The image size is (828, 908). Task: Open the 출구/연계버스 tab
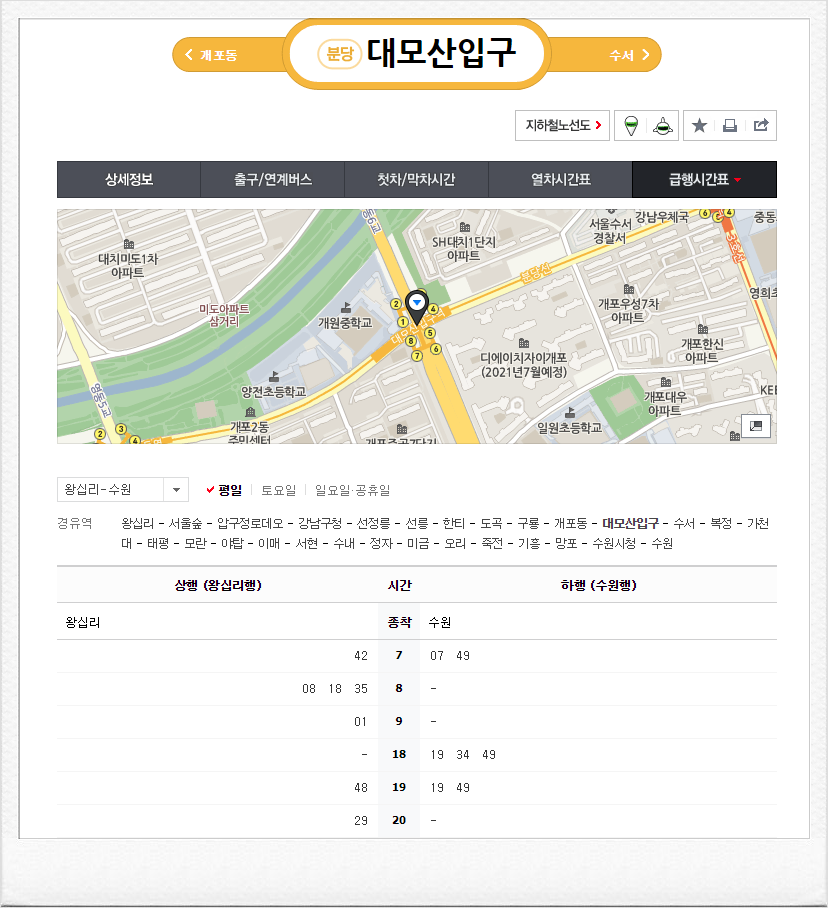[x=273, y=180]
